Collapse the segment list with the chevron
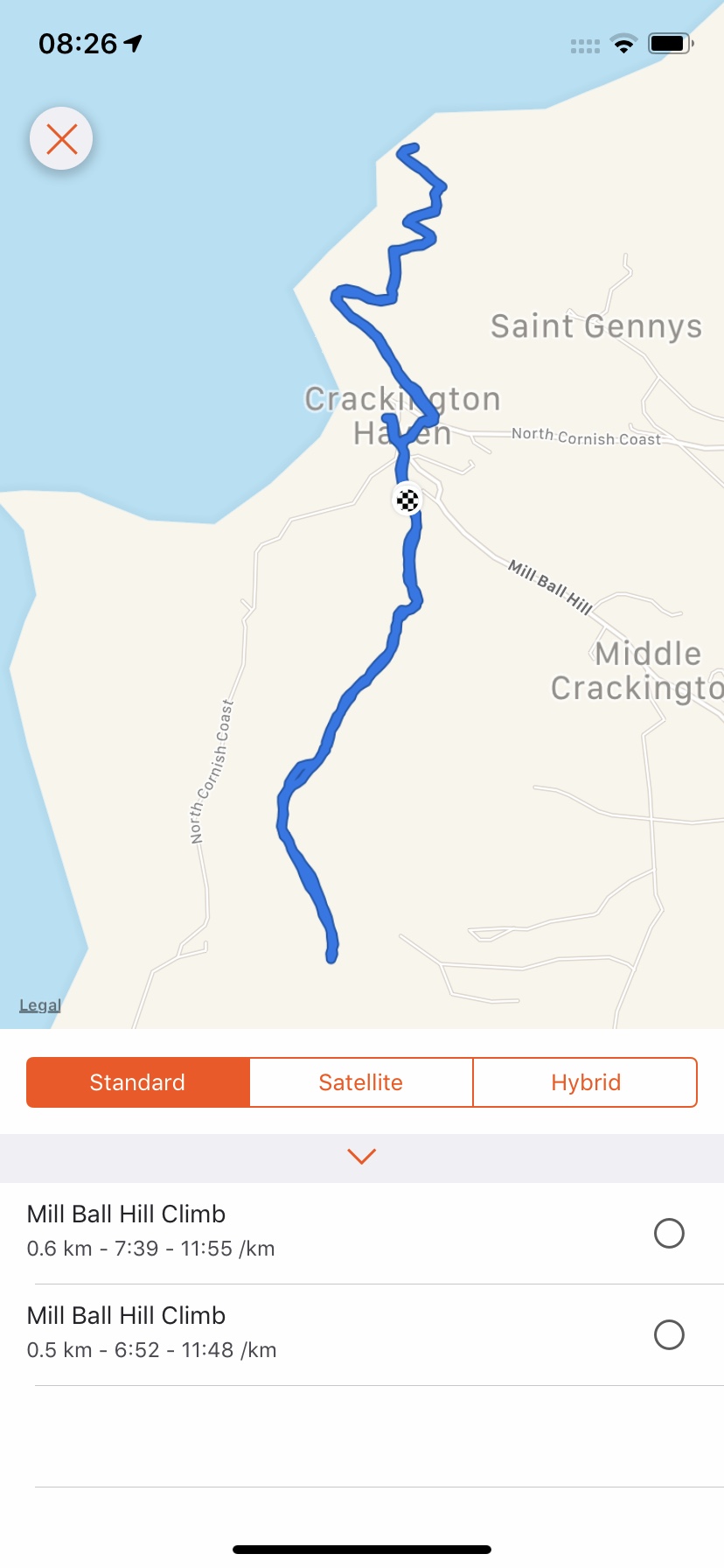Image resolution: width=724 pixels, height=1568 pixels. coord(361,1157)
